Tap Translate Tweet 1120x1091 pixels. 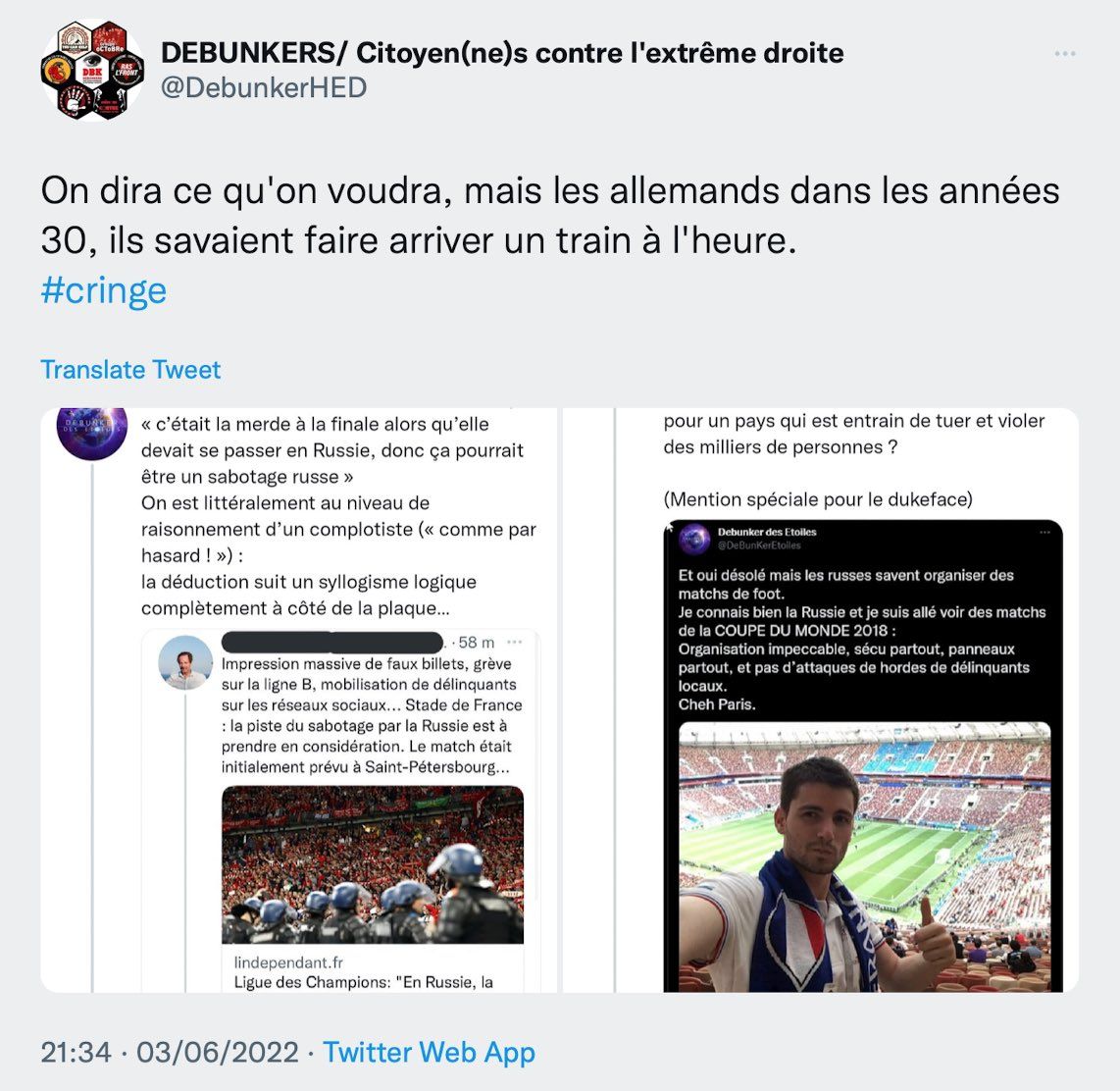[x=130, y=370]
